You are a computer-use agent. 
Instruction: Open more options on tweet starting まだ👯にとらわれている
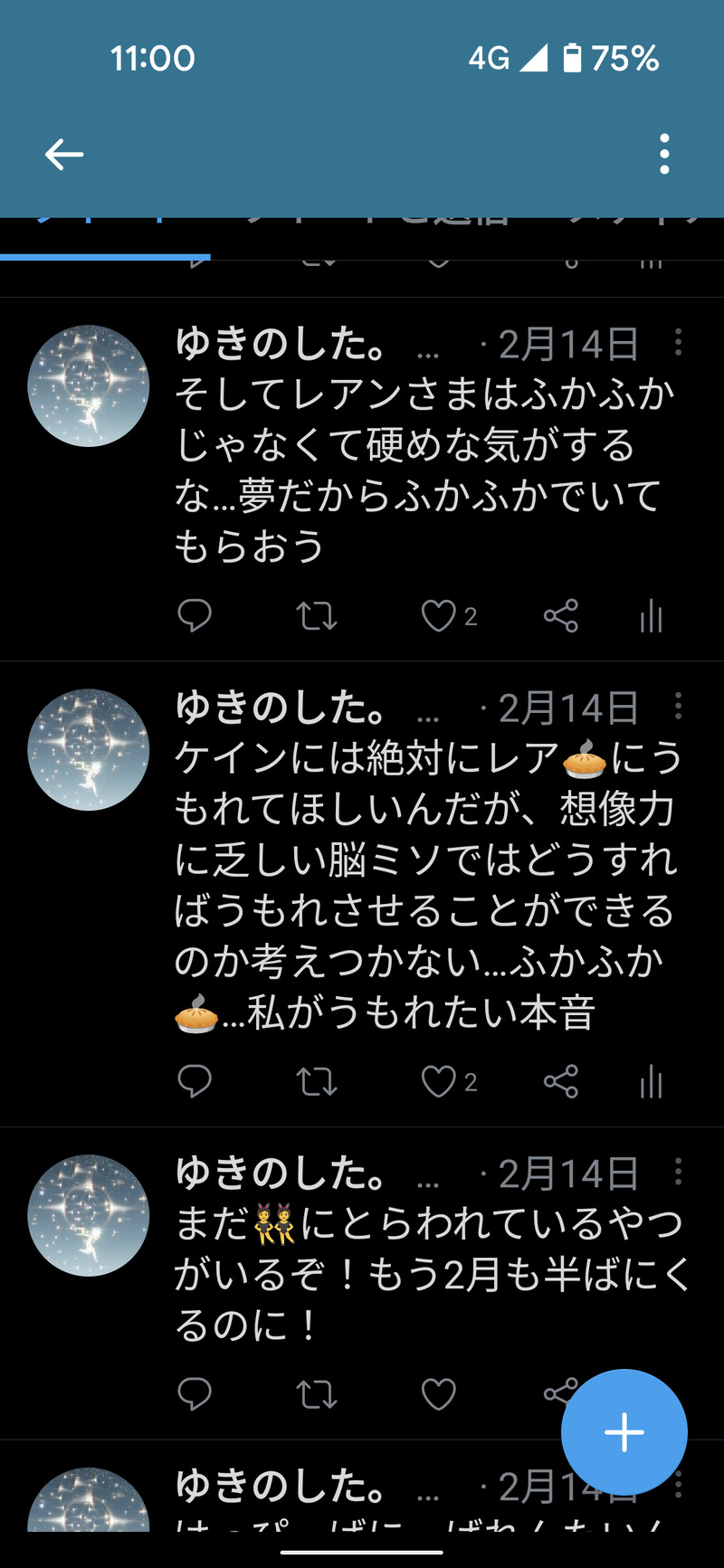click(x=678, y=1172)
